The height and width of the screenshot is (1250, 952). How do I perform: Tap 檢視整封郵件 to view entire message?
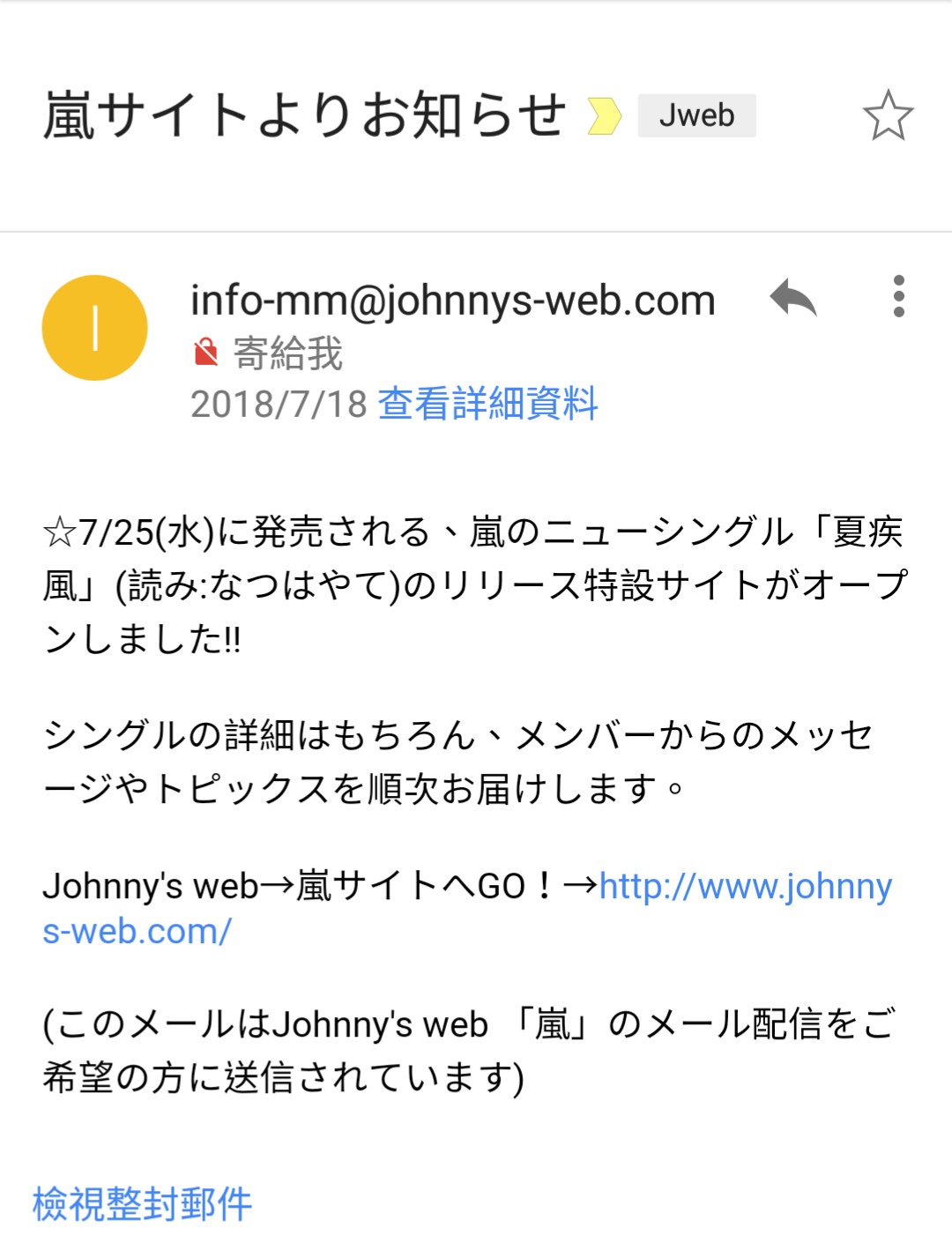click(x=142, y=1204)
